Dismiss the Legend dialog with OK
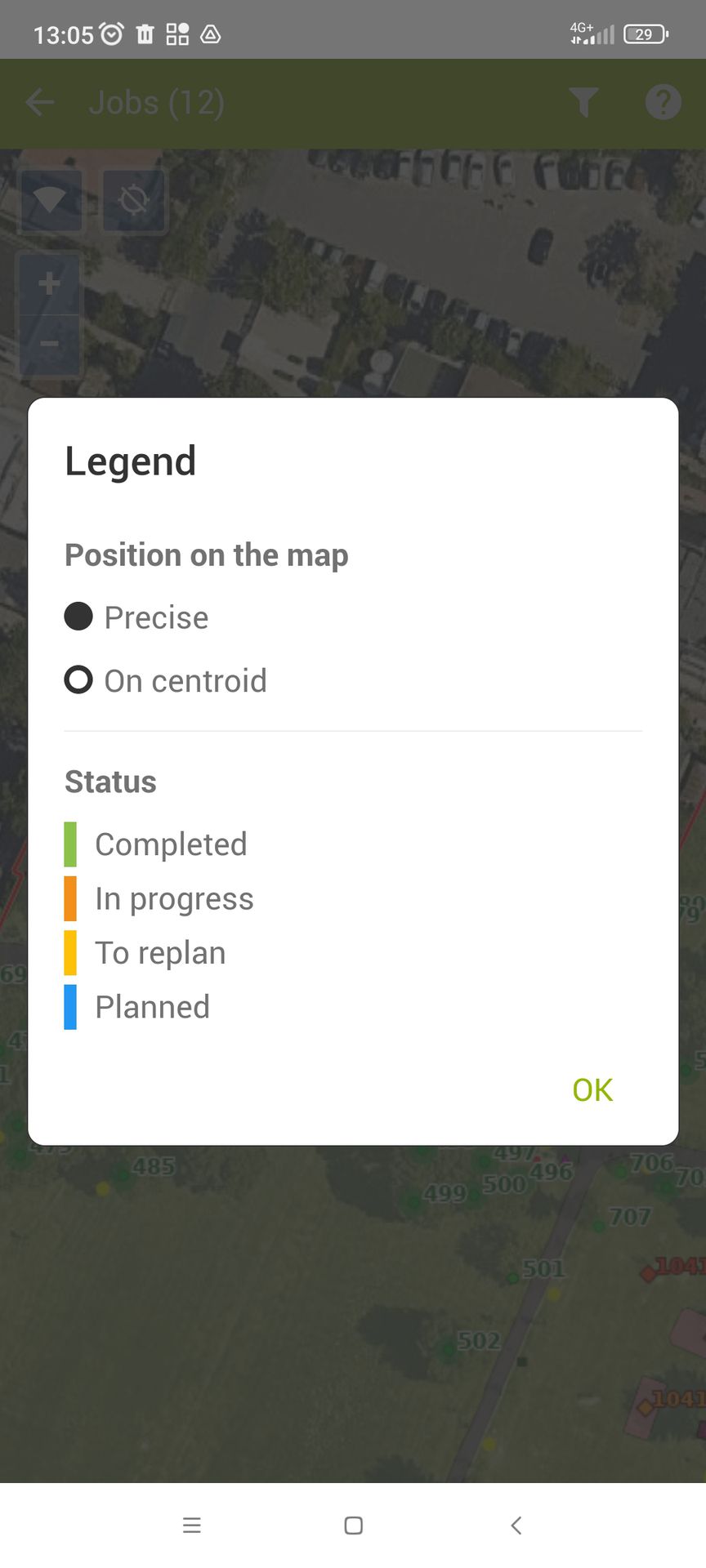The width and height of the screenshot is (706, 1568). tap(592, 1089)
